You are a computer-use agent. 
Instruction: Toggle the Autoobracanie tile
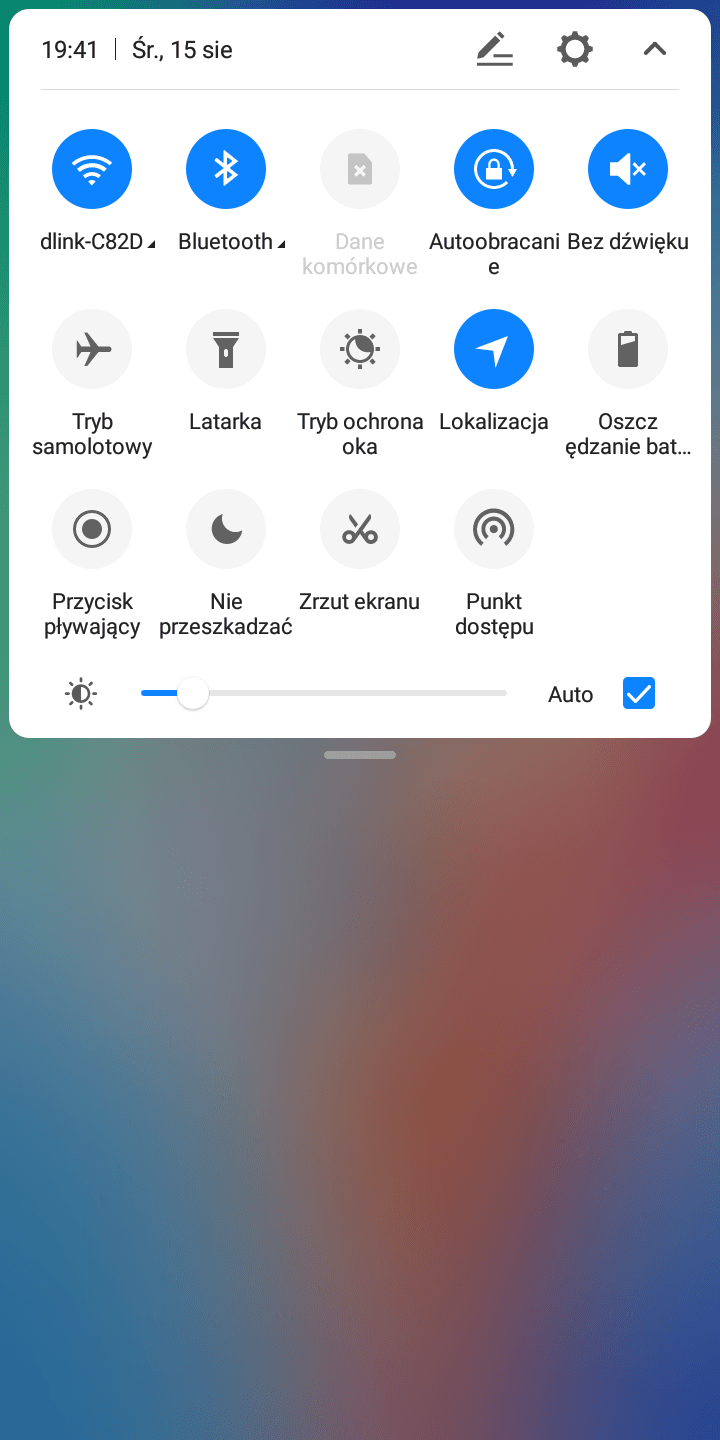(494, 170)
